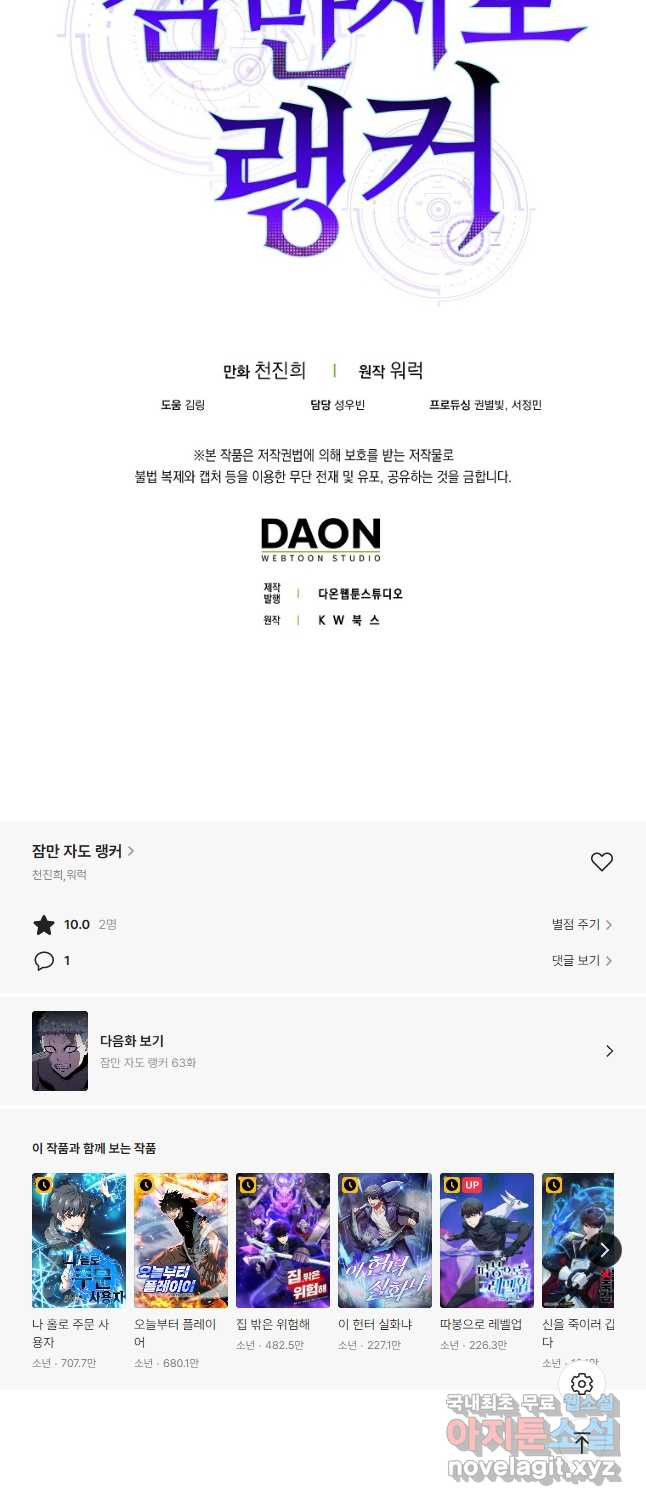Open 오늘부터 플레이어 webtoon
646x1506 pixels.
click(x=181, y=1240)
